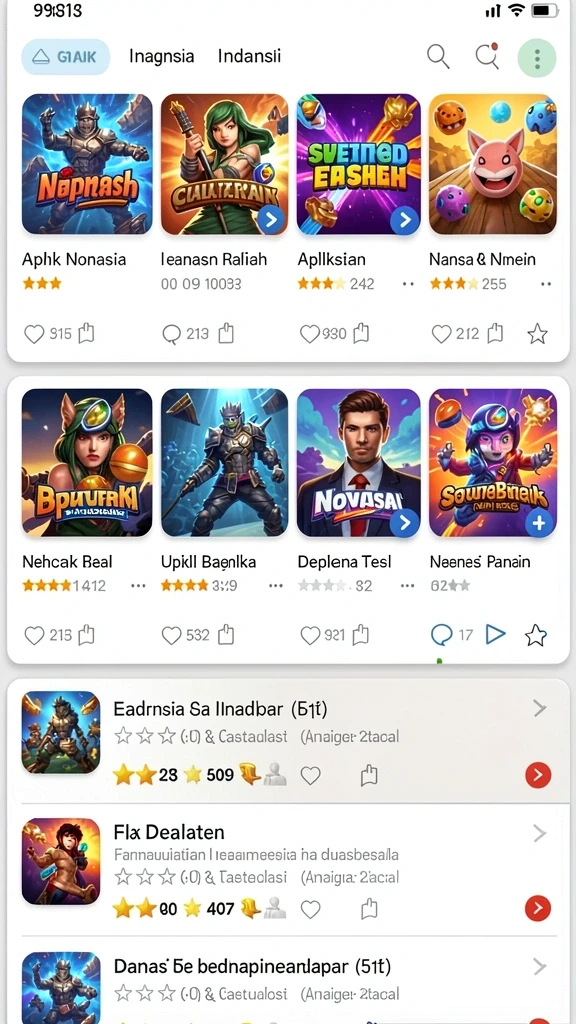Open the Eadrnsia Sa Ilnadbar list row
The image size is (576, 1024).
[x=288, y=741]
